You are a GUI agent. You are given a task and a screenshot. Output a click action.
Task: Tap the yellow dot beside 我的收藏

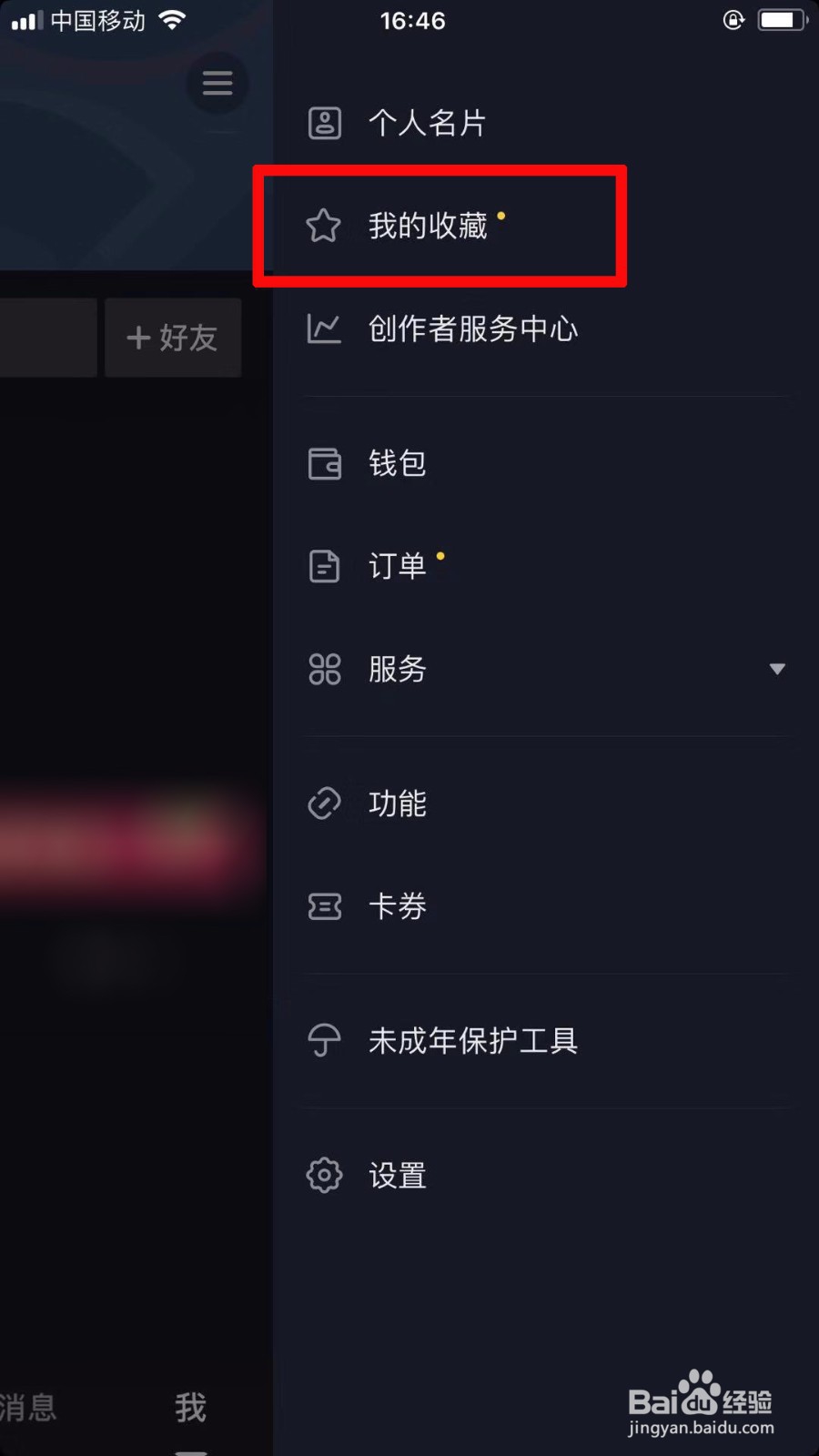[x=503, y=216]
